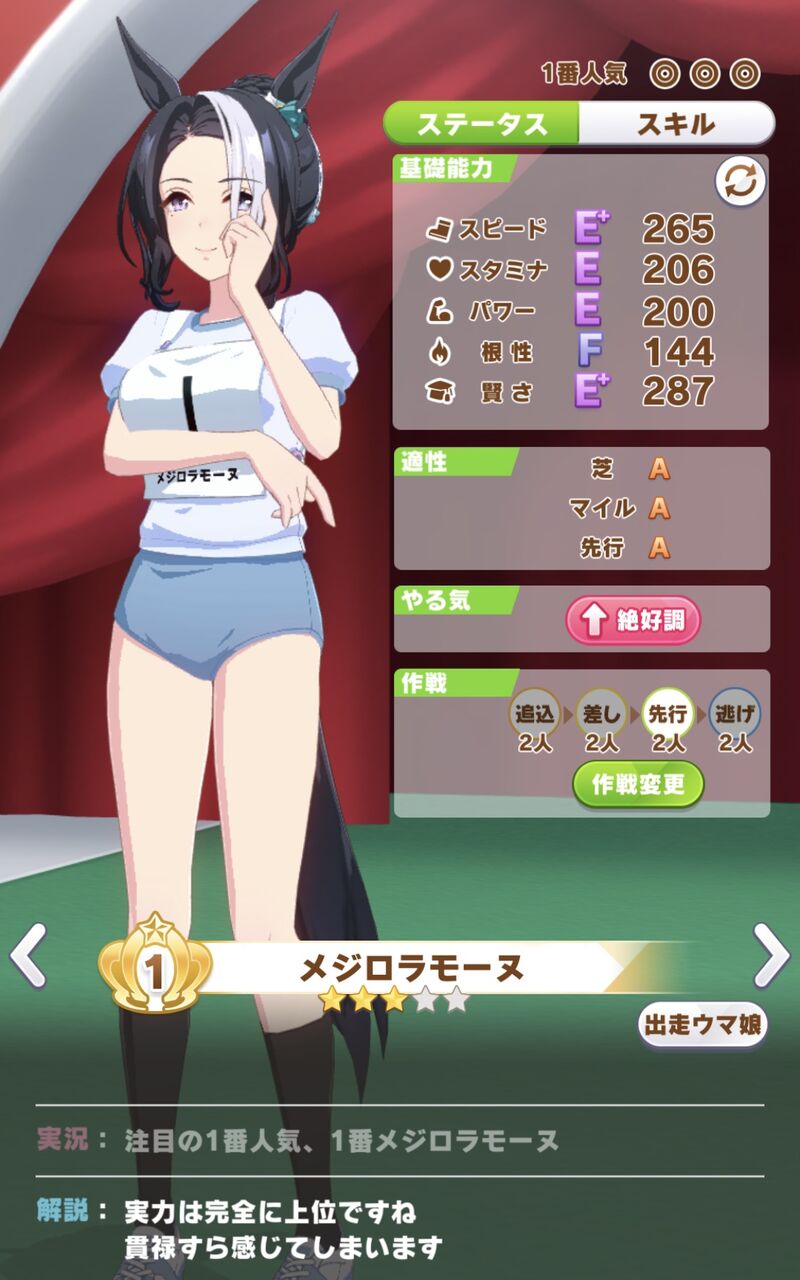Go to the next character with right arrow
This screenshot has width=800, height=1280.
click(771, 956)
